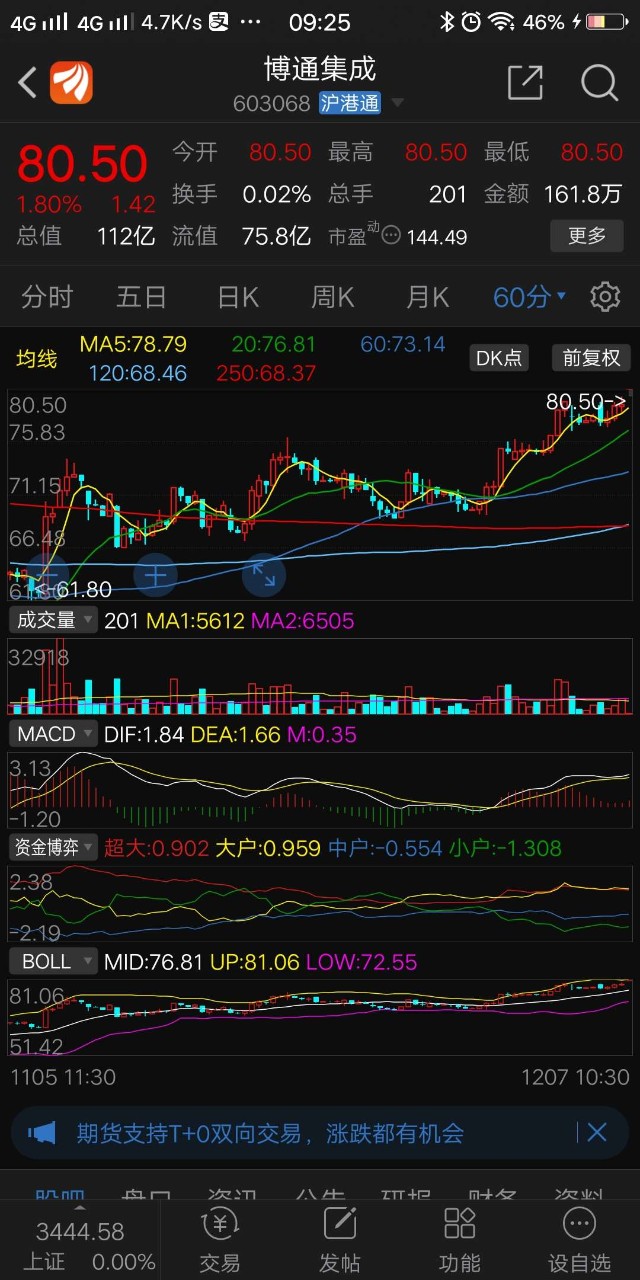Open chart settings gear

[x=604, y=297]
